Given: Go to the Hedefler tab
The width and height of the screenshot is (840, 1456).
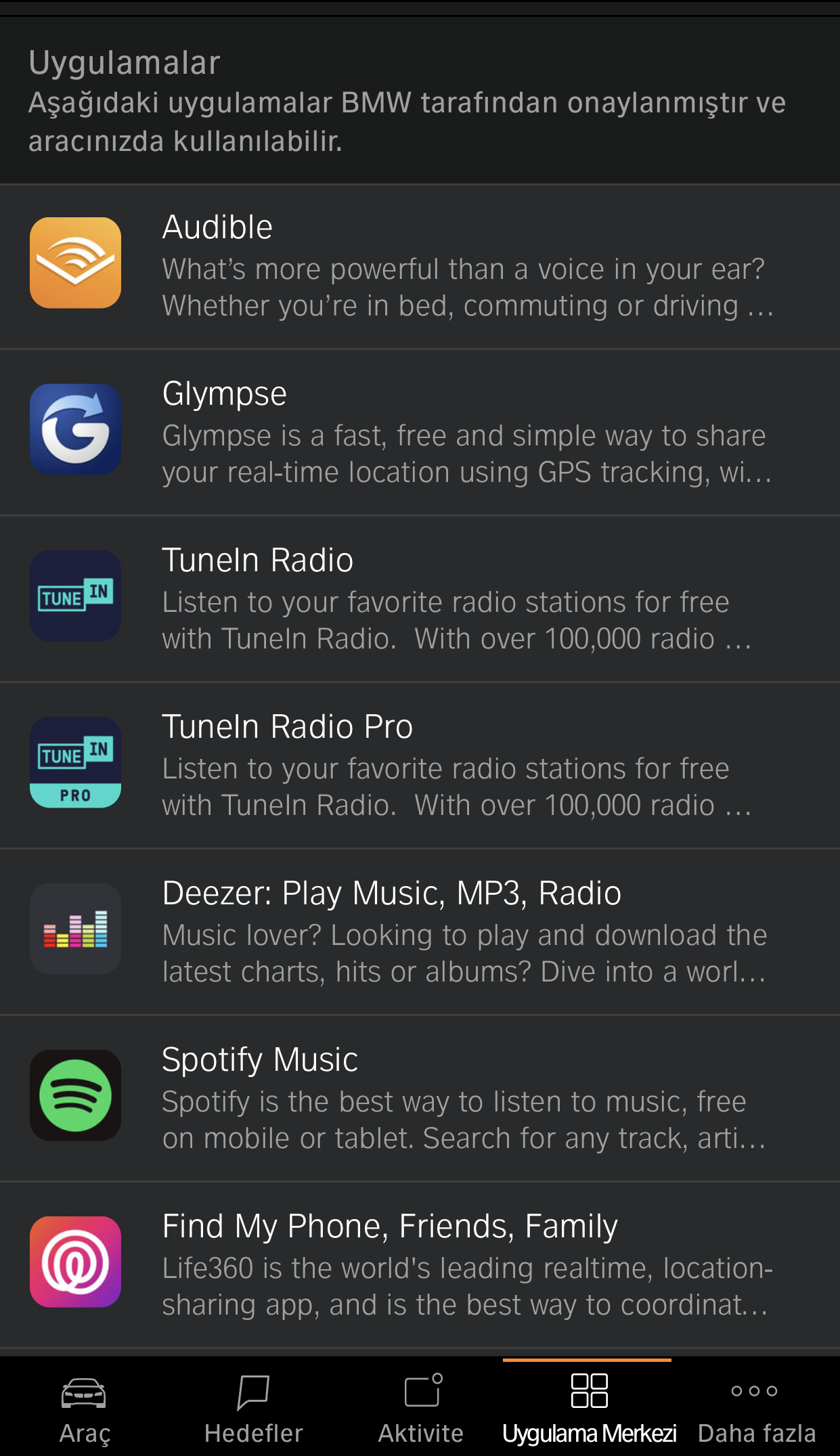Looking at the screenshot, I should [252, 1408].
